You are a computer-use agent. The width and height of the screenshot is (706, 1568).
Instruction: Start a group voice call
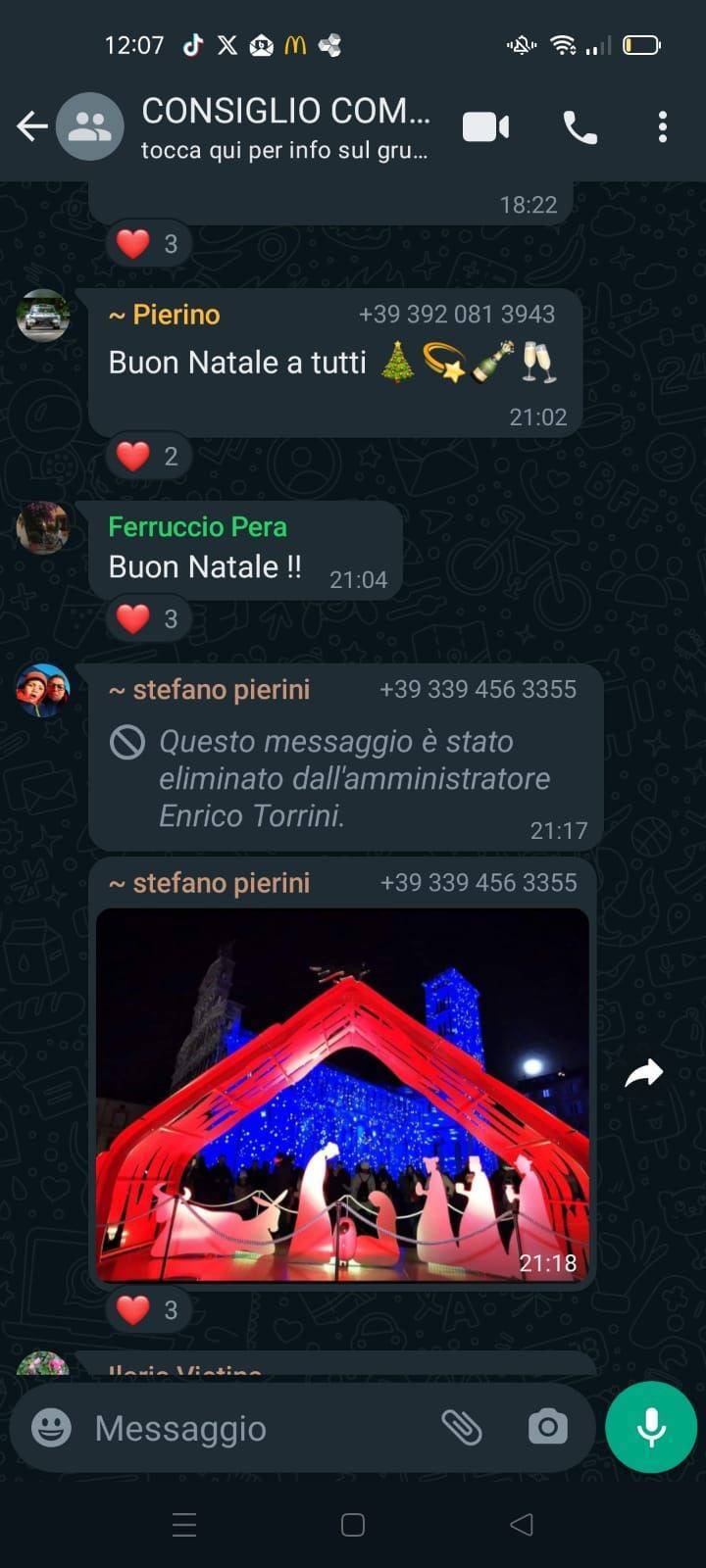pyautogui.click(x=580, y=127)
